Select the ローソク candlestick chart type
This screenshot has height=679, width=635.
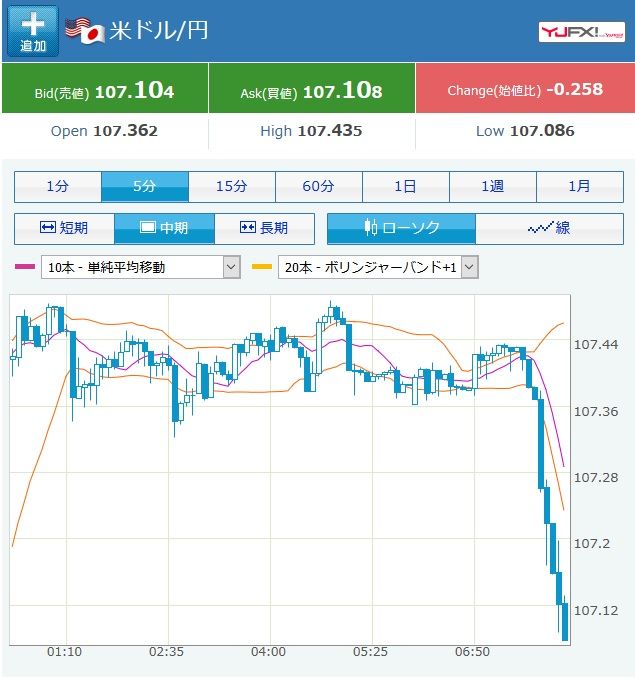[x=402, y=228]
